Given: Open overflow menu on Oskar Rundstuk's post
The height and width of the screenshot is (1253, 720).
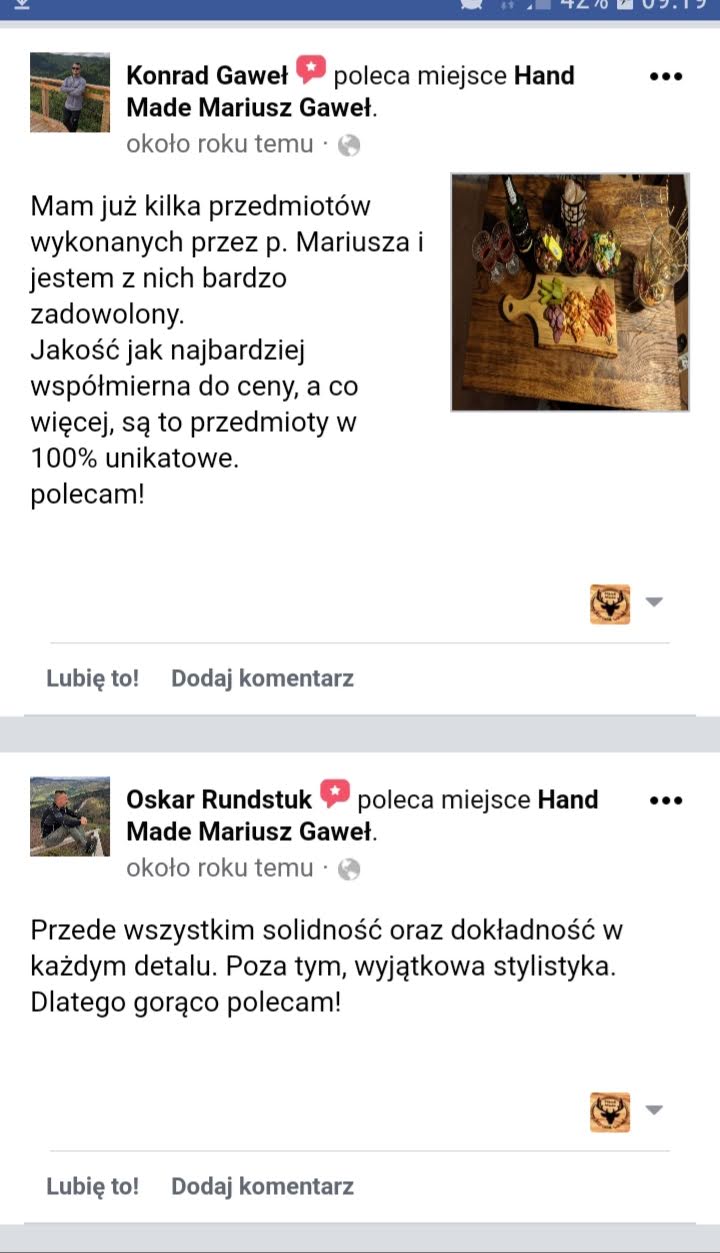Looking at the screenshot, I should tap(666, 801).
